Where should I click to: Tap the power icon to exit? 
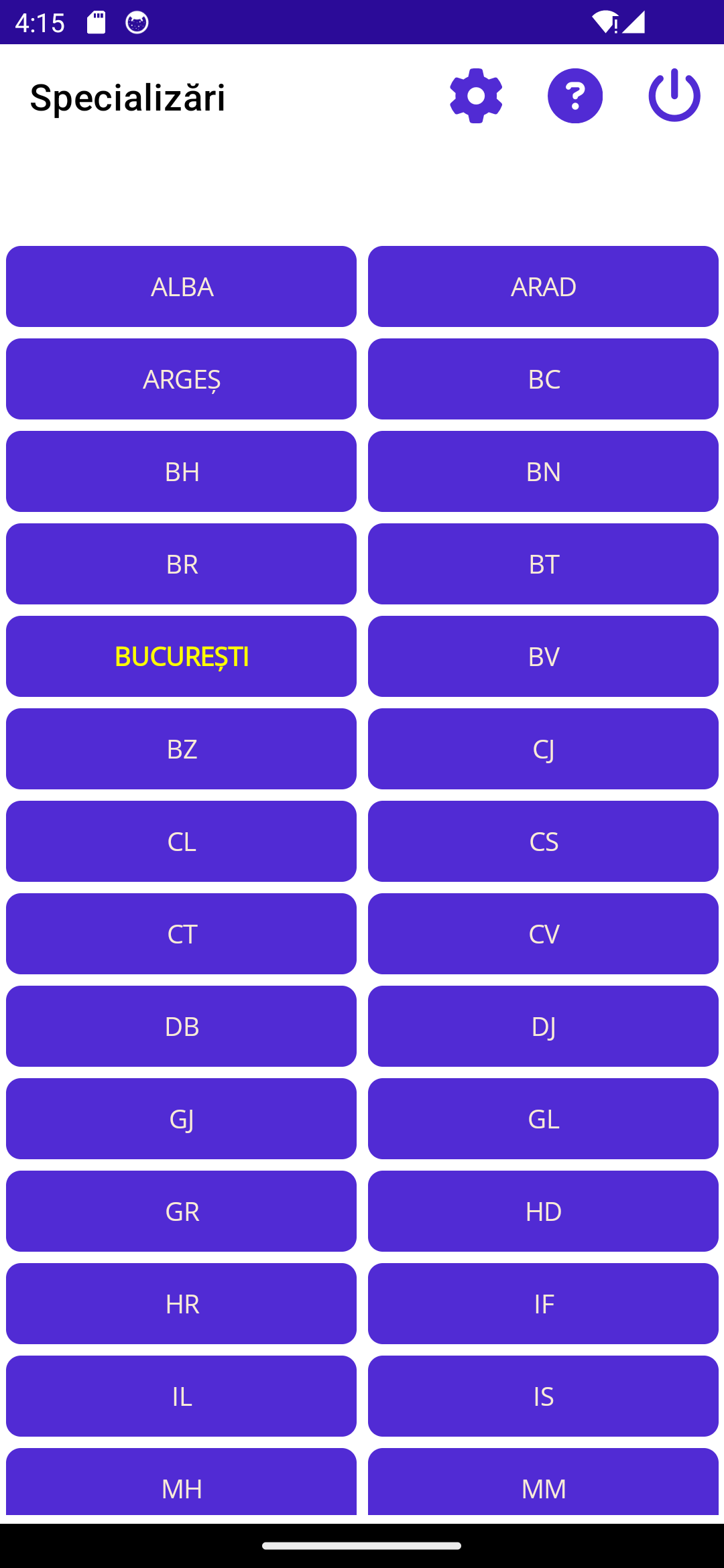pos(674,96)
